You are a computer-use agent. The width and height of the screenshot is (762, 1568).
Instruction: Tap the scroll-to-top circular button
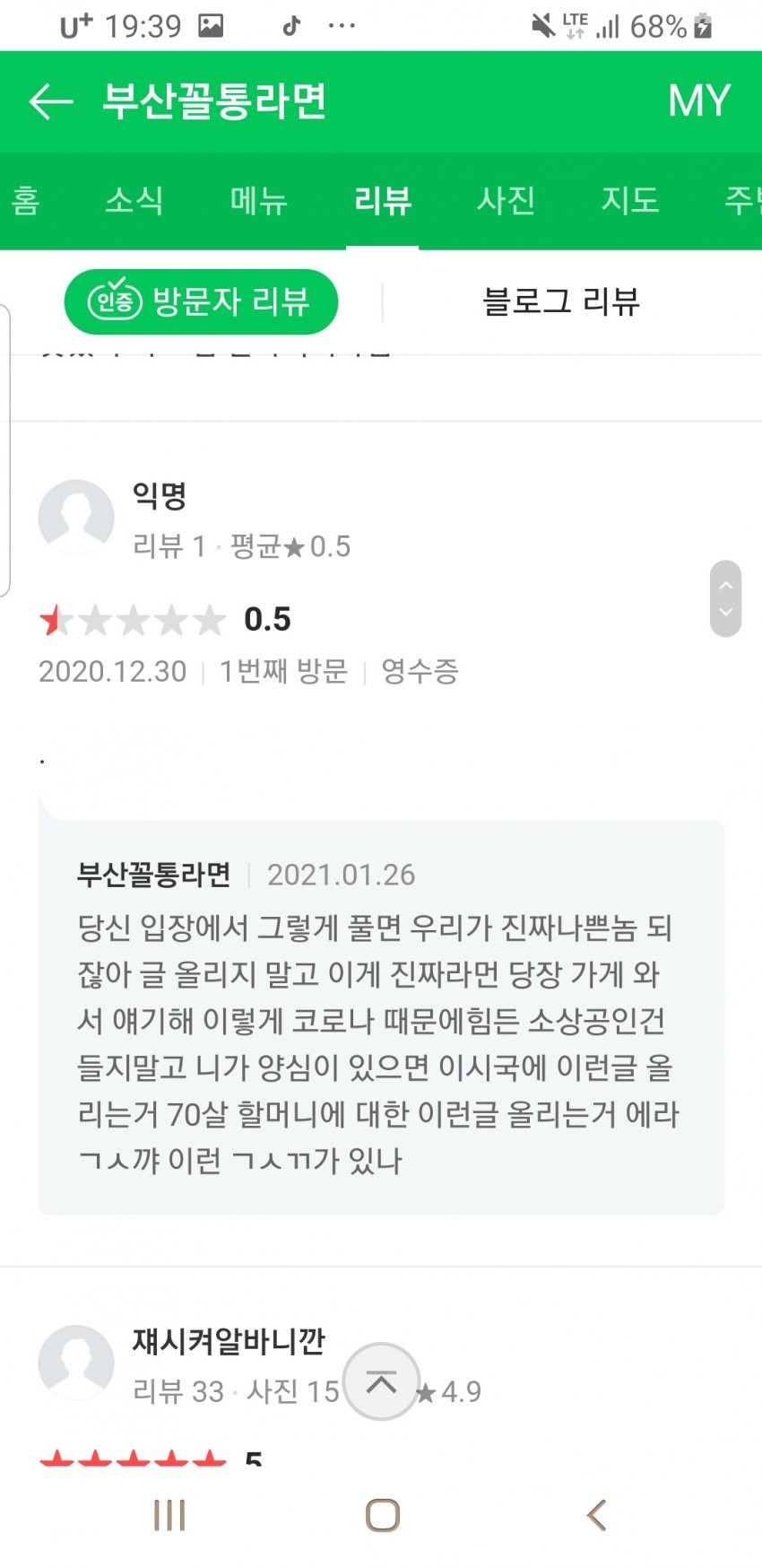(x=381, y=1381)
